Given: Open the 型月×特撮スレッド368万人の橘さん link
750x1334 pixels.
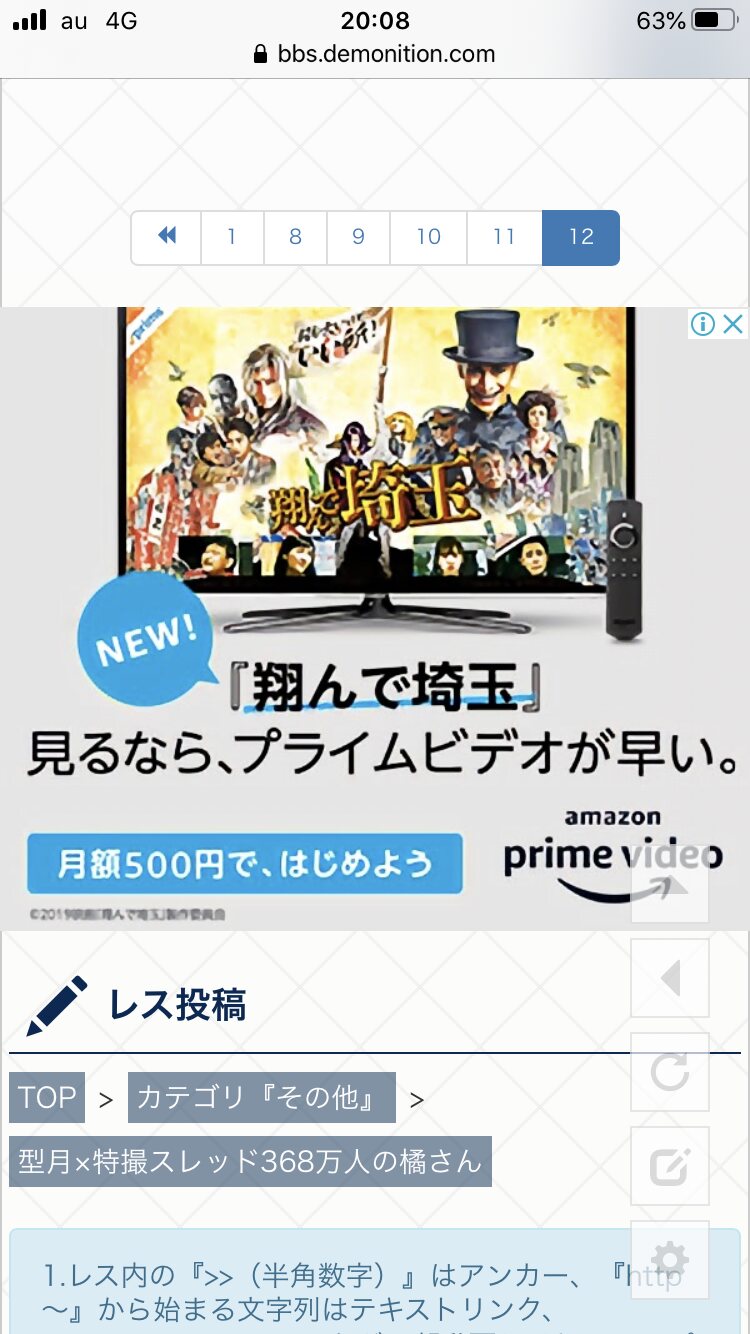Looking at the screenshot, I should 250,1162.
